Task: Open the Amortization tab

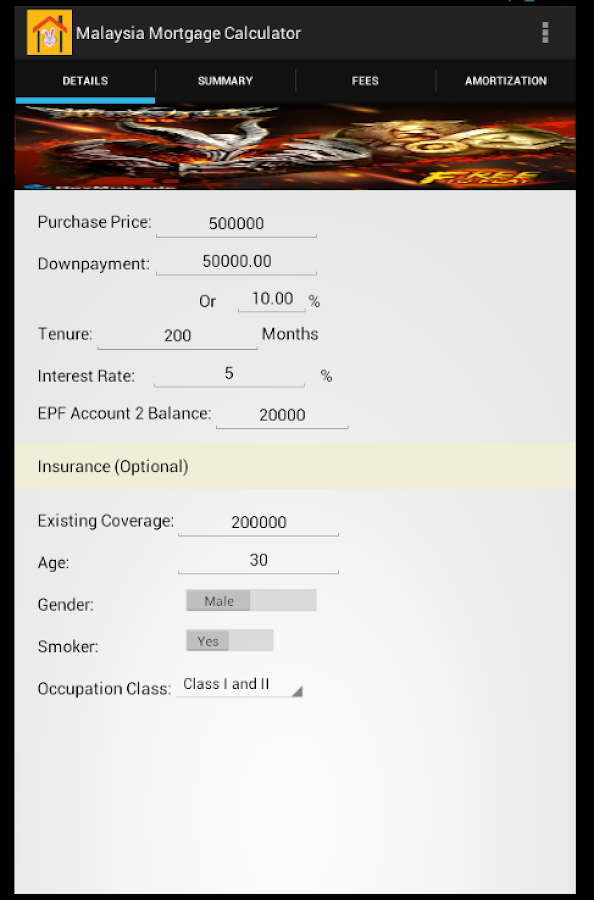Action: click(x=506, y=81)
